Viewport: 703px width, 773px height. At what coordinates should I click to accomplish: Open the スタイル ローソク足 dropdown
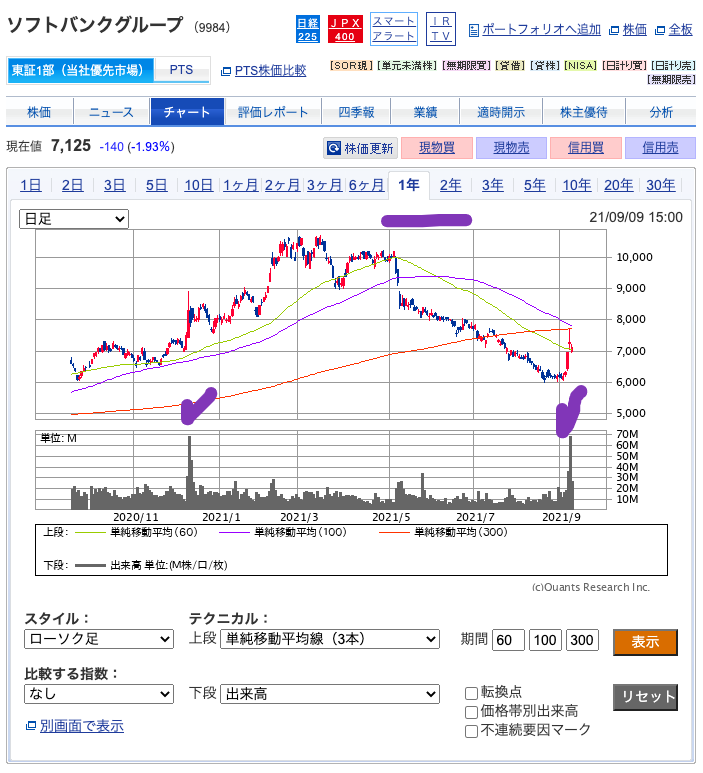pos(99,639)
